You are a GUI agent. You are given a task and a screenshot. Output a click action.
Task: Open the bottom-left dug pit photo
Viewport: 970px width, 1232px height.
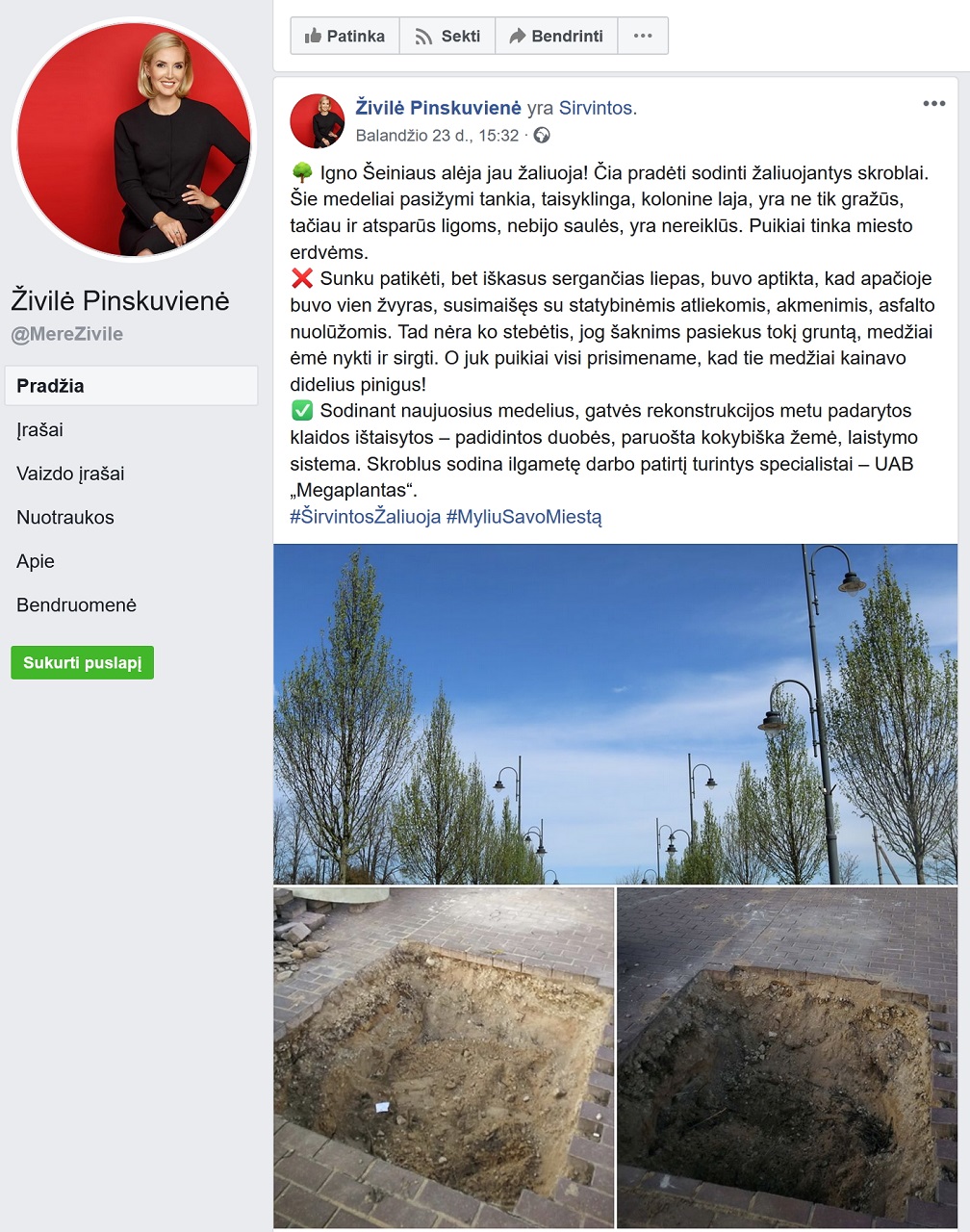click(444, 1057)
